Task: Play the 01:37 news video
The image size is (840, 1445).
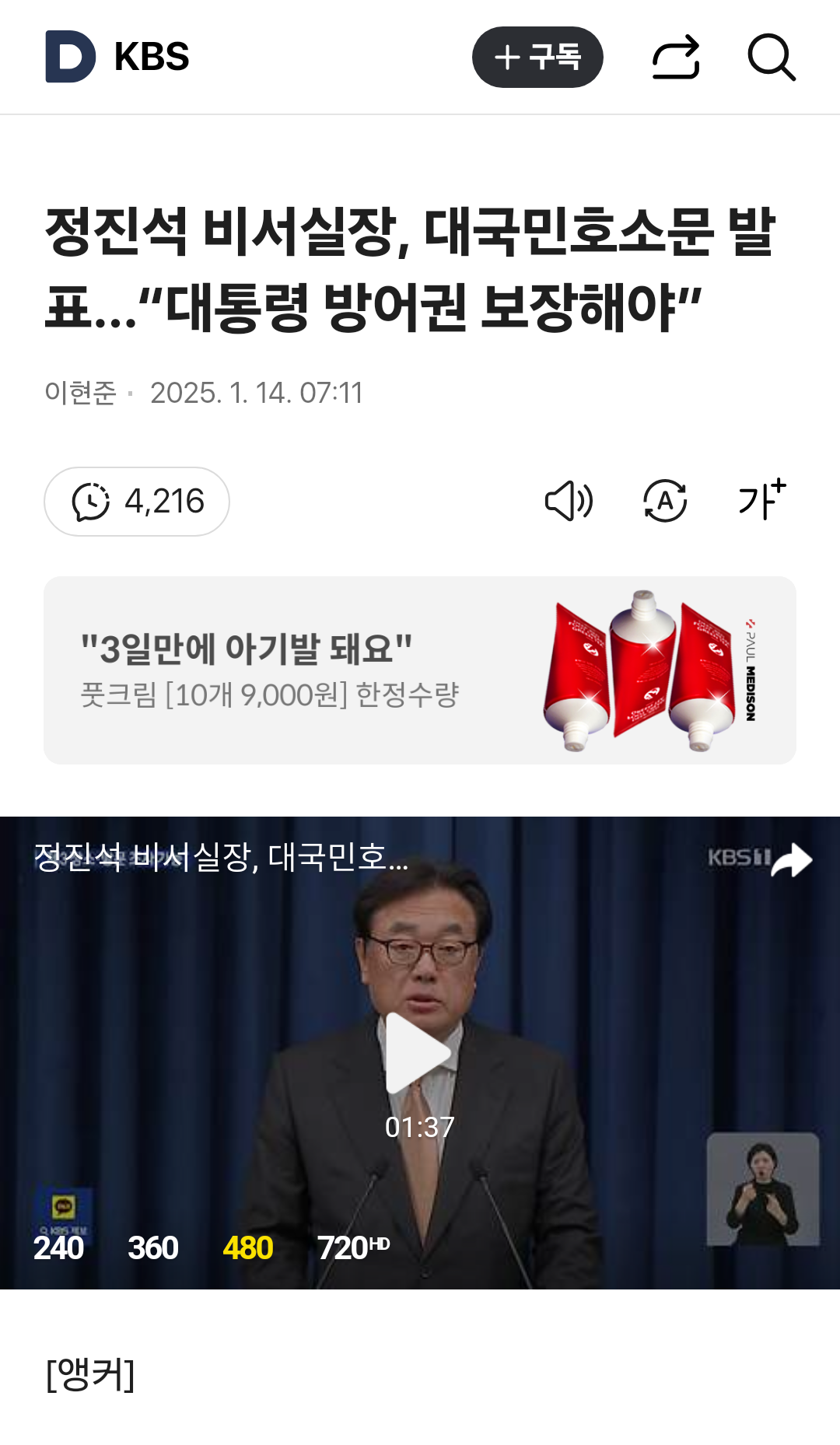Action: tap(418, 1053)
